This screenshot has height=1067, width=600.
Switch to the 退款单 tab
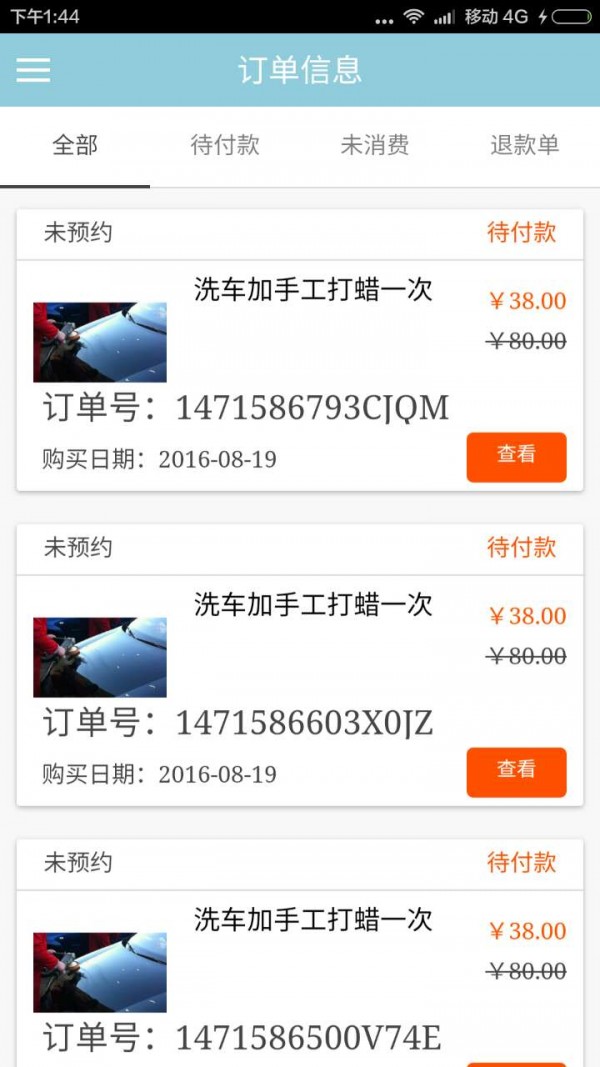[x=524, y=146]
